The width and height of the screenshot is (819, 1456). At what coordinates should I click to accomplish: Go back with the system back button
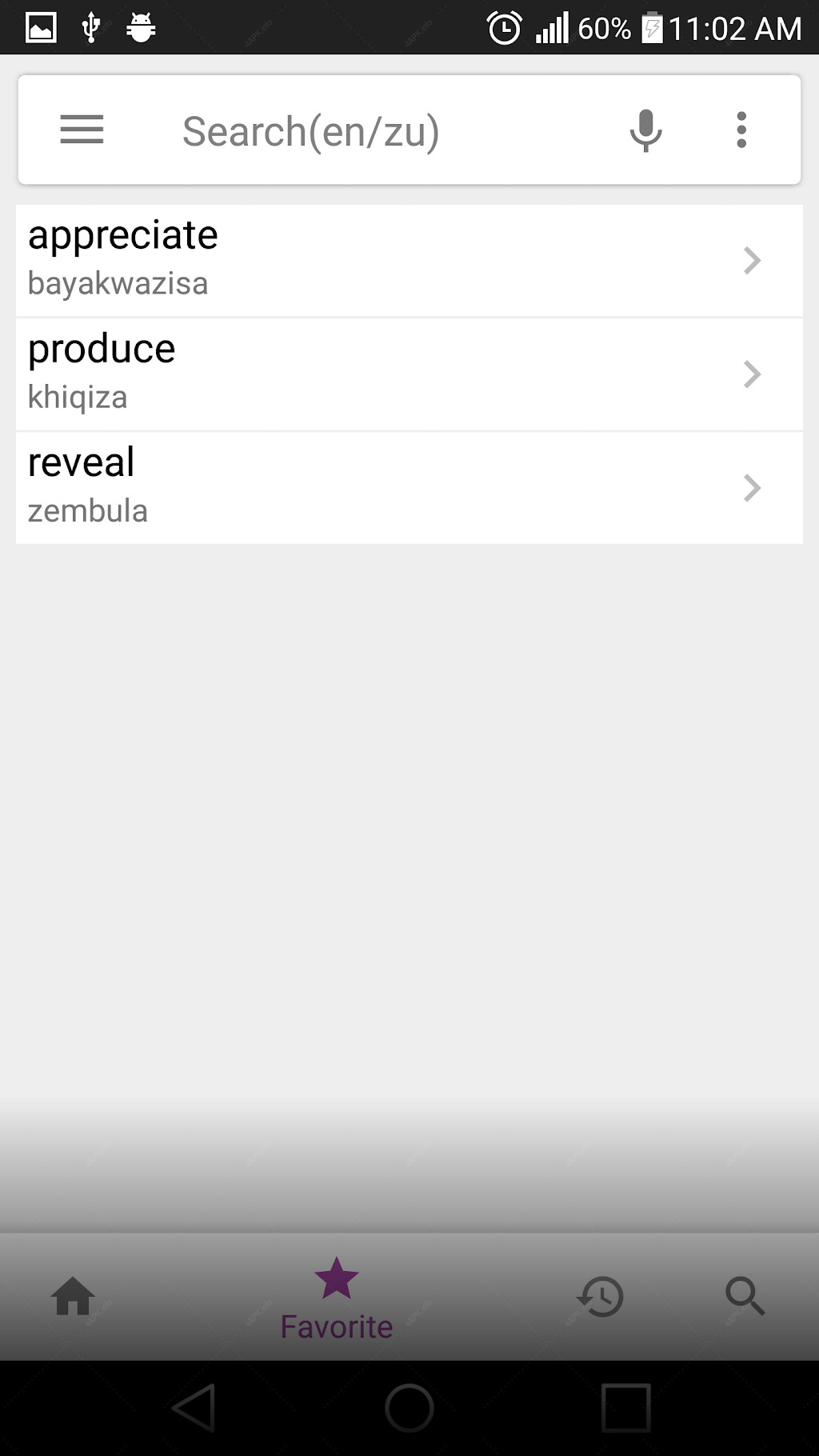coord(194,1408)
